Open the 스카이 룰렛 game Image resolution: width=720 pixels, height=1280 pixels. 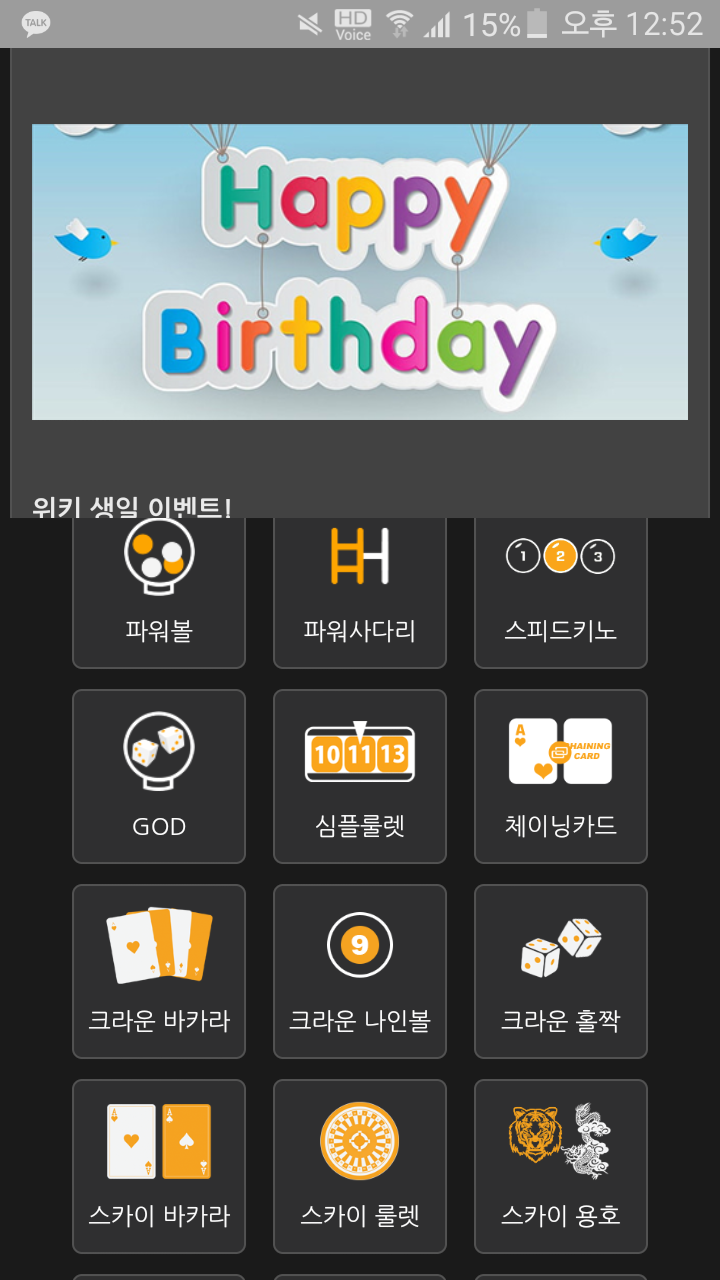[x=360, y=1166]
